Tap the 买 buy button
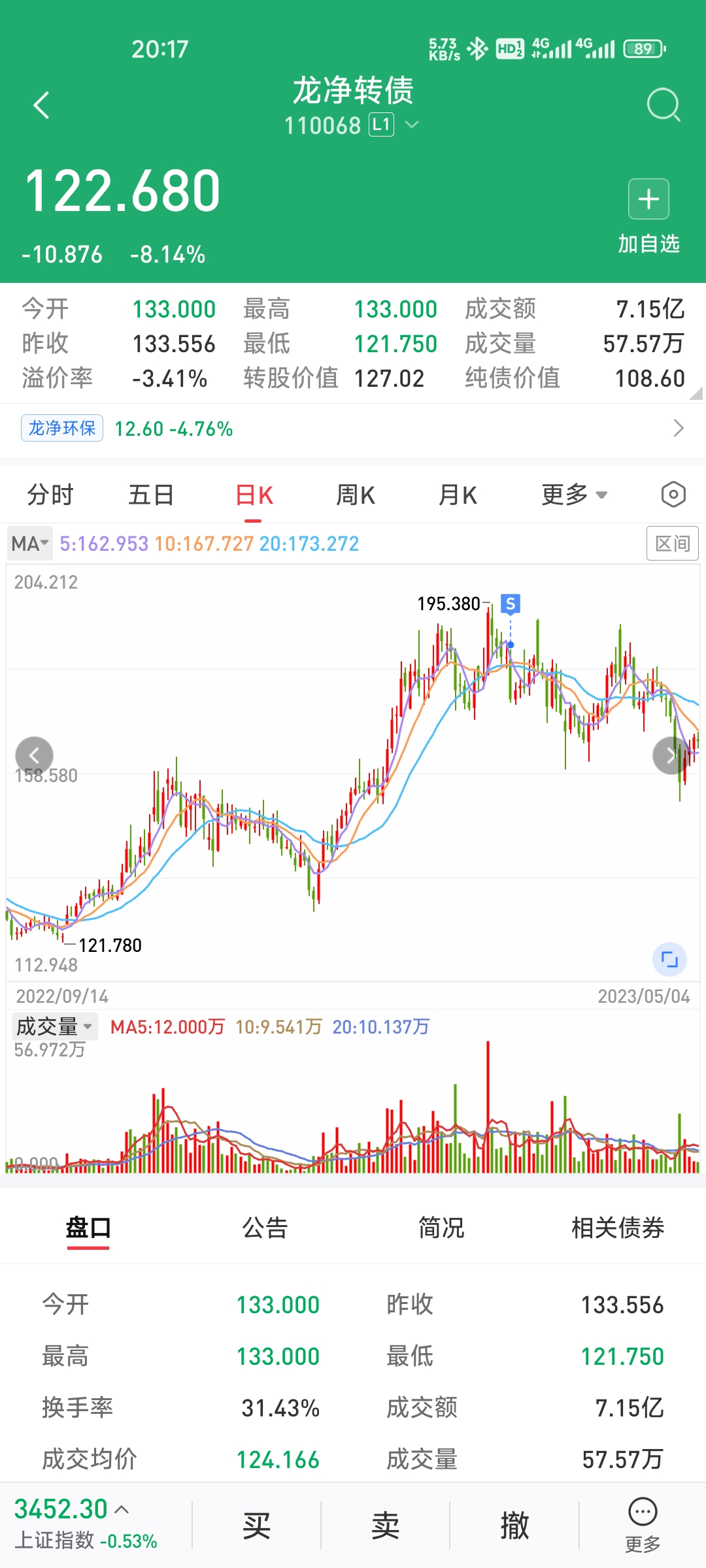 [256, 1526]
